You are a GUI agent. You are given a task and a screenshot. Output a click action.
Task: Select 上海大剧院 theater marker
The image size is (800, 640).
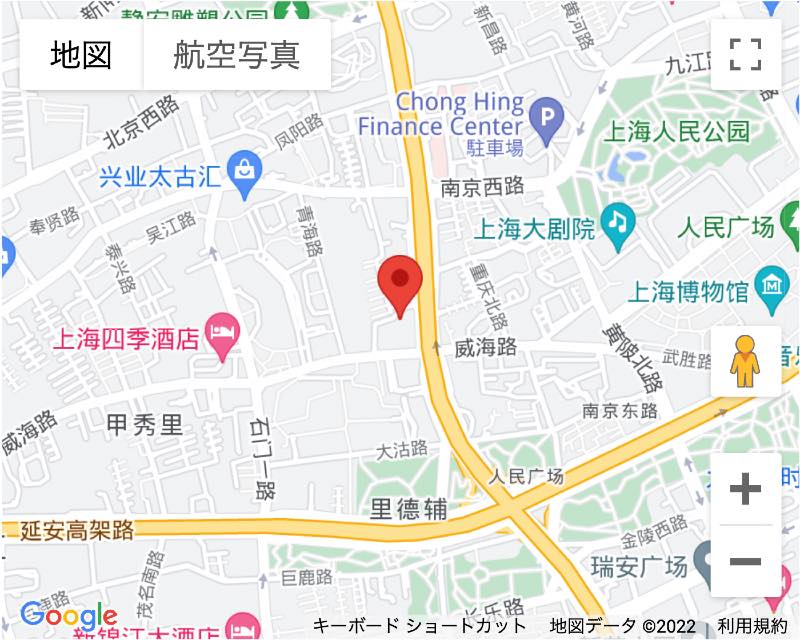coord(618,228)
